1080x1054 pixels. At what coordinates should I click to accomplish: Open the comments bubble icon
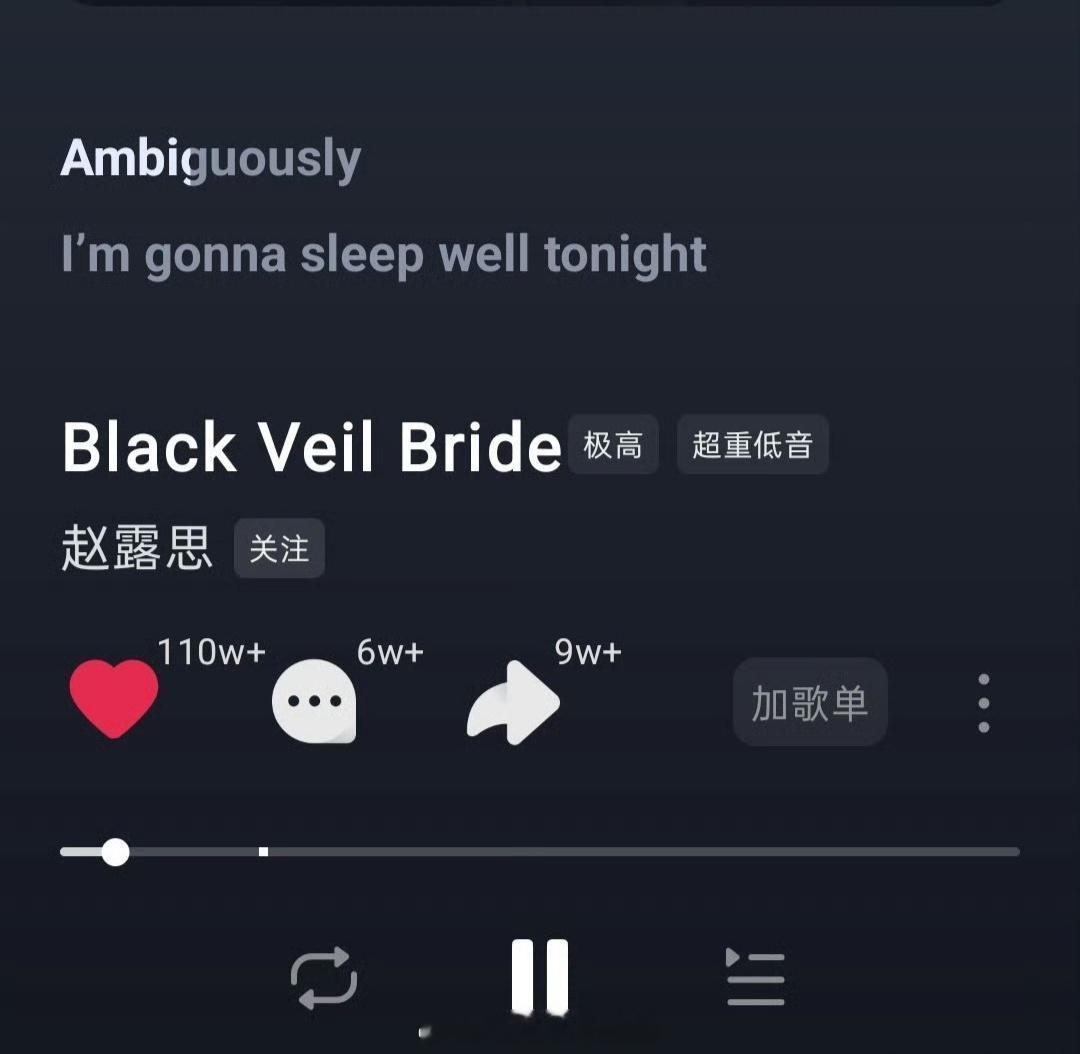click(x=314, y=701)
